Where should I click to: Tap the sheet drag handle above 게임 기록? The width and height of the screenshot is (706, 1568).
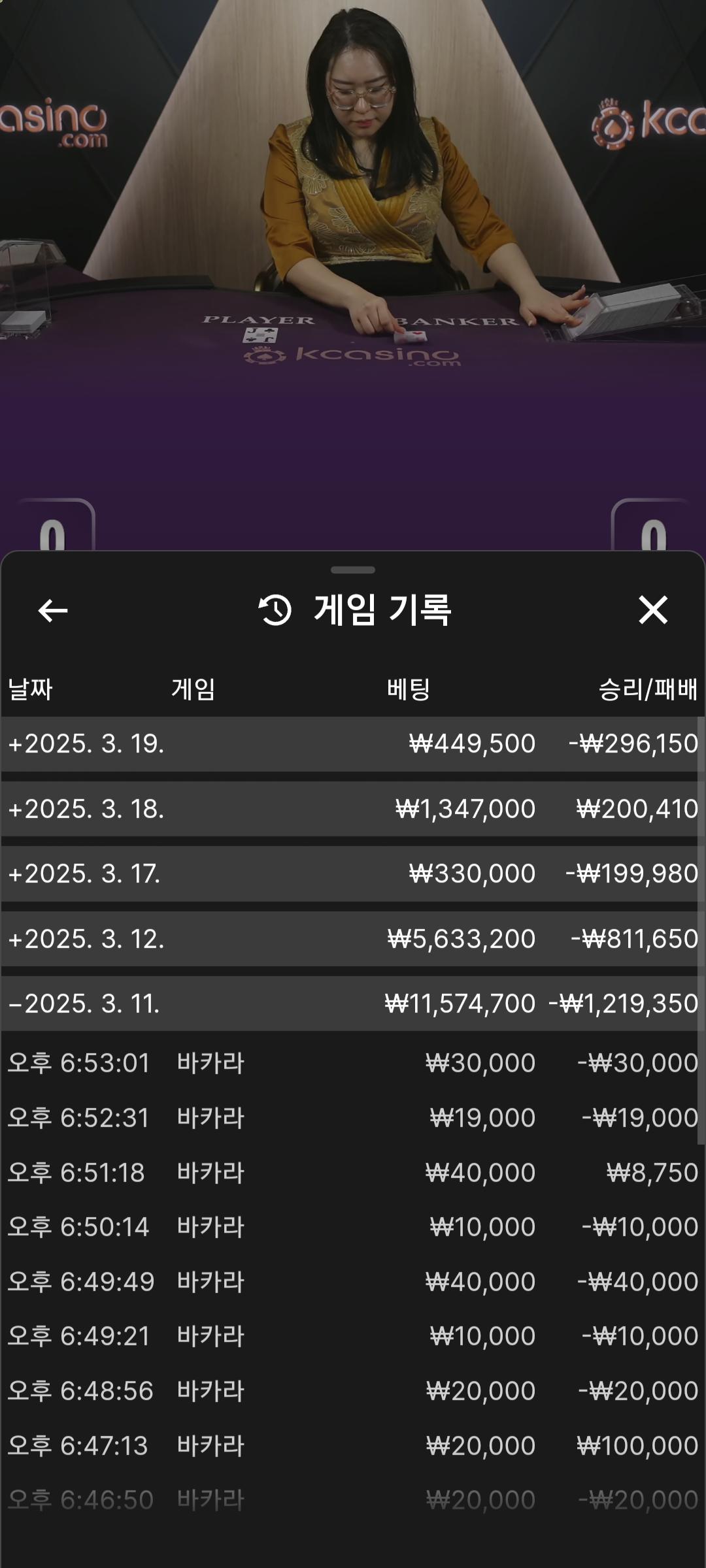353,570
